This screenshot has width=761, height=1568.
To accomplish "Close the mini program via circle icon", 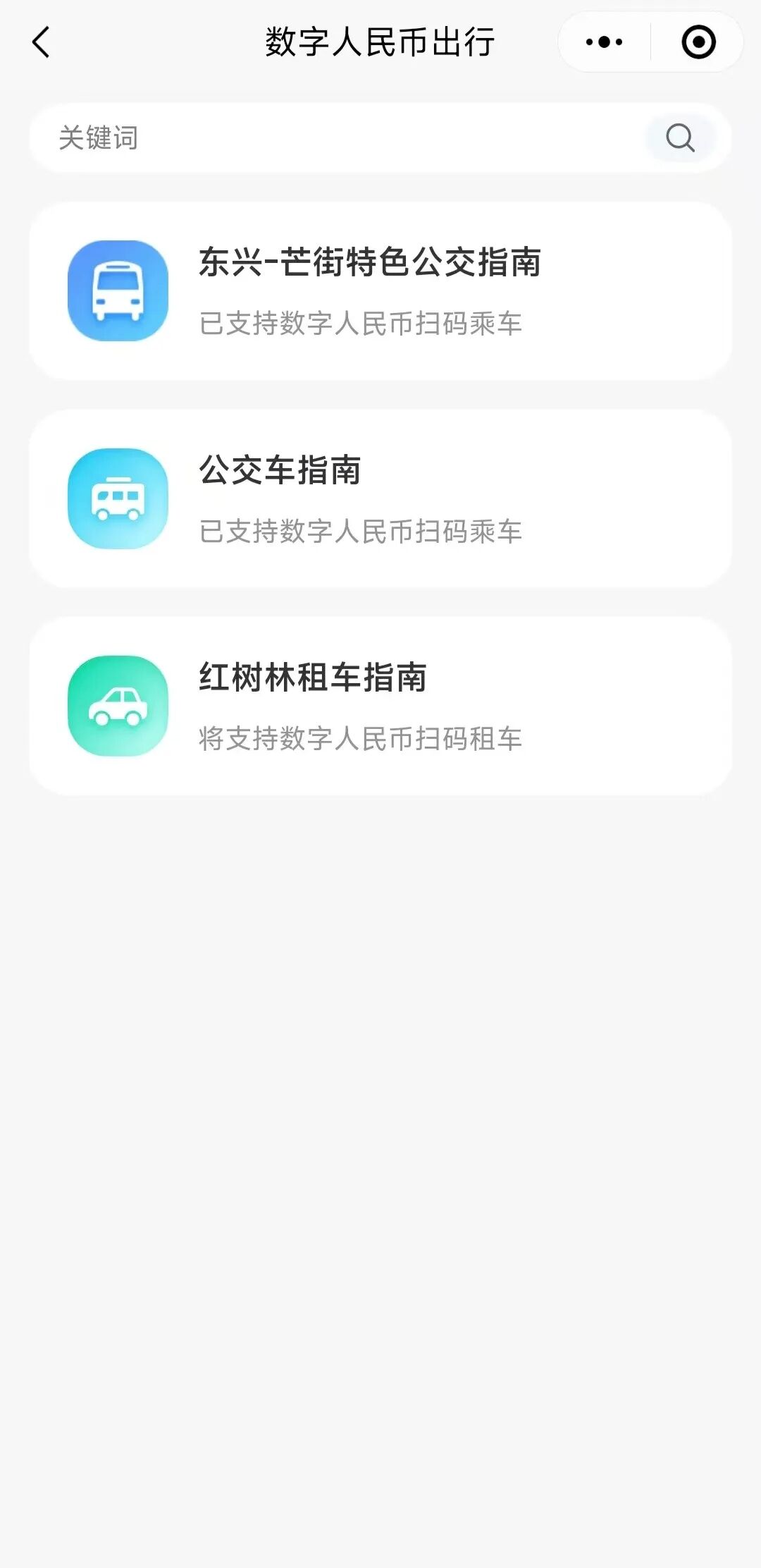I will pyautogui.click(x=698, y=42).
